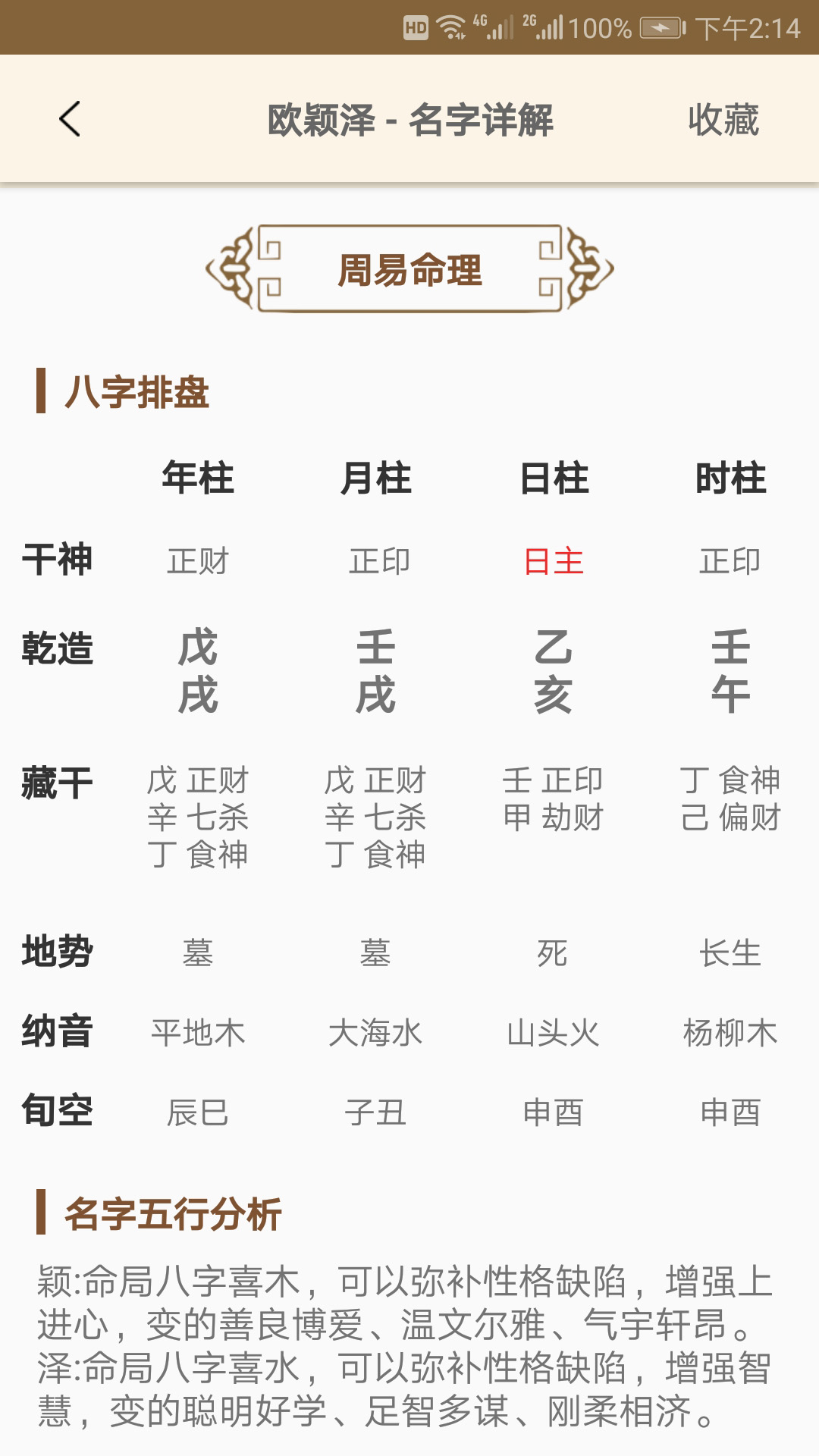Screen dimensions: 819x1456
Task: Tap the 乾造 row label
Action: (x=57, y=650)
